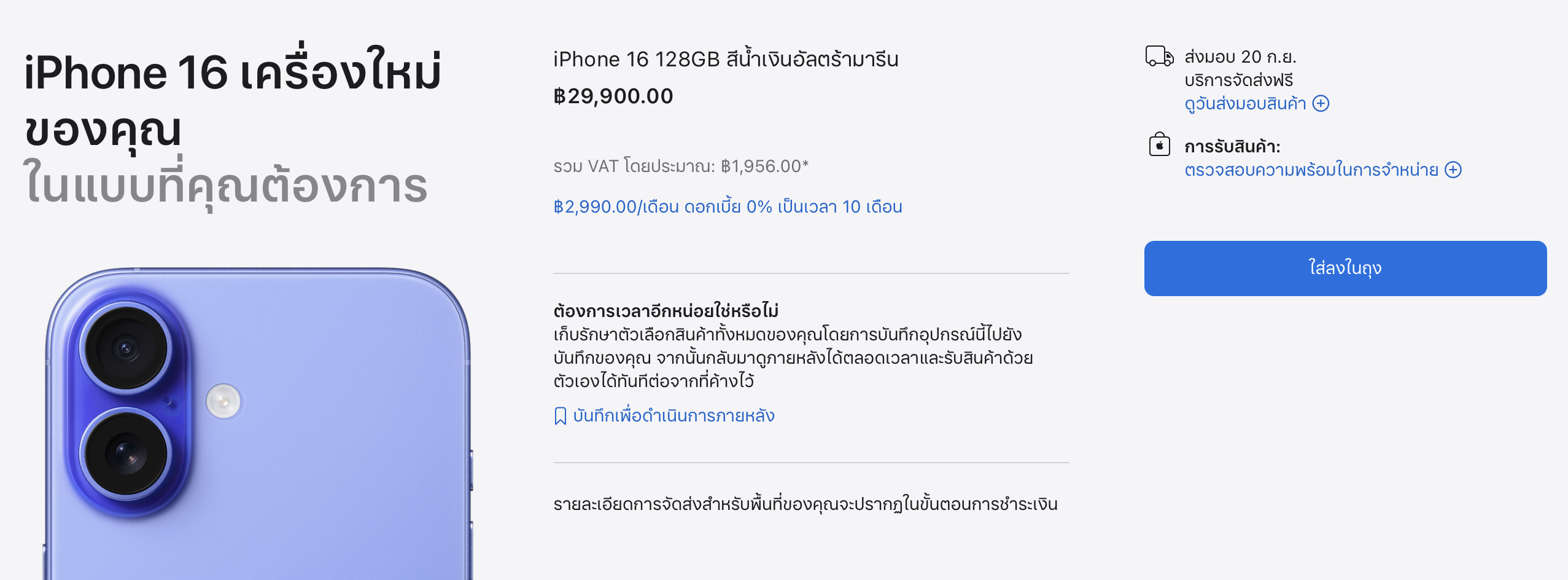Open ดูวันส่งมอบสินค้า delivery dates link
The image size is (1568, 580).
tap(1256, 104)
